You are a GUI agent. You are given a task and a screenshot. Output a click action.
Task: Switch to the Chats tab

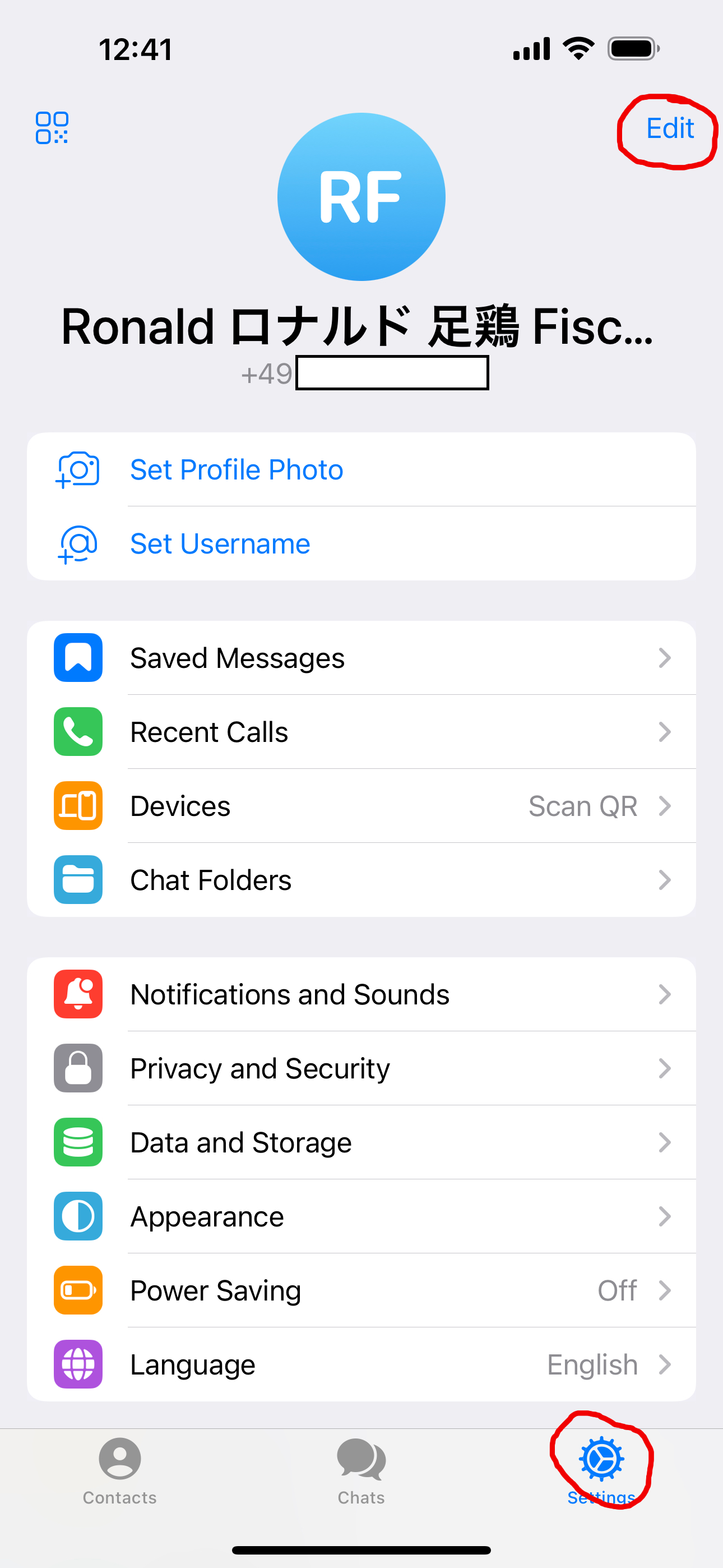coord(361,1470)
